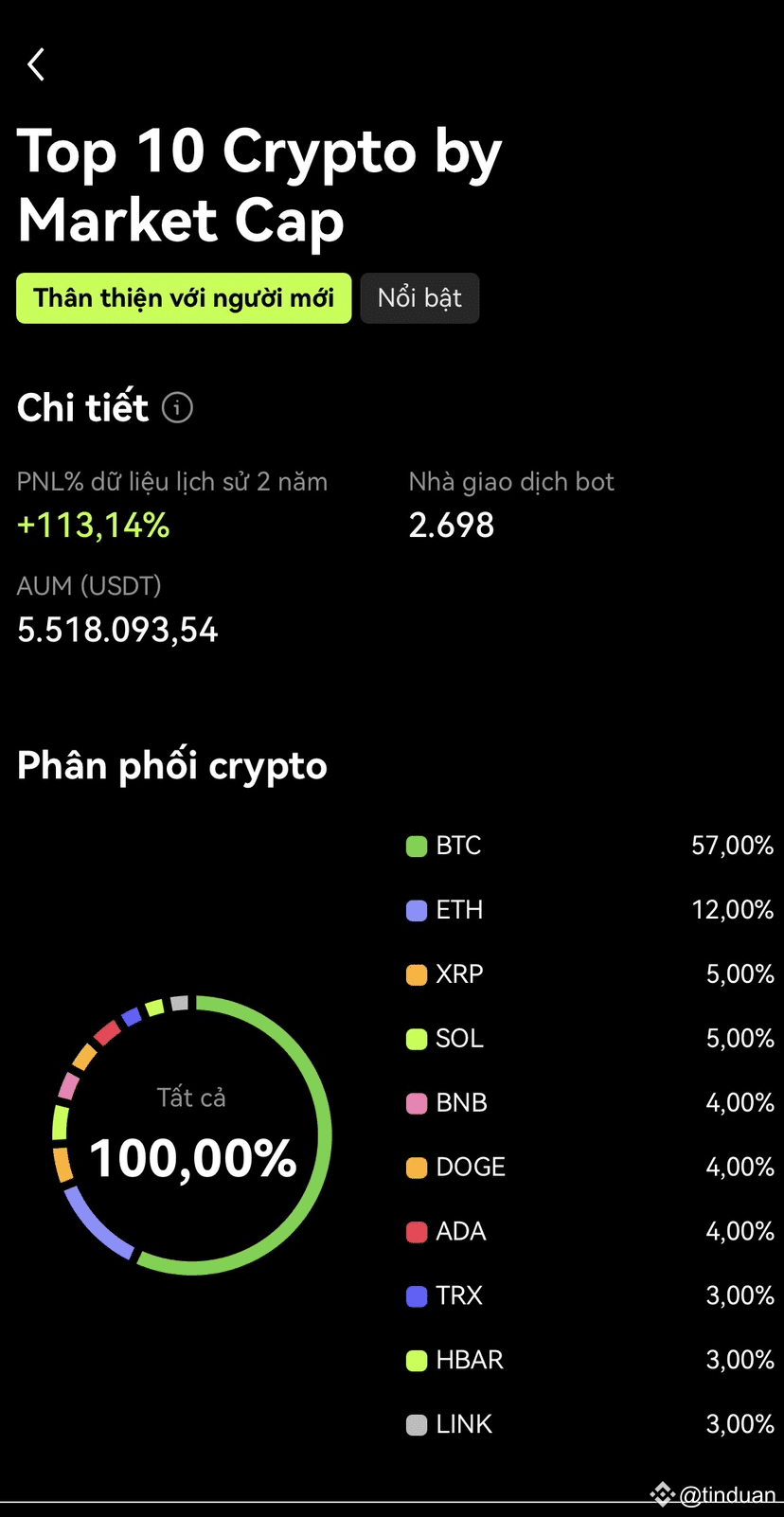Click the orange XRP legend dot
The image size is (784, 1517).
[417, 974]
